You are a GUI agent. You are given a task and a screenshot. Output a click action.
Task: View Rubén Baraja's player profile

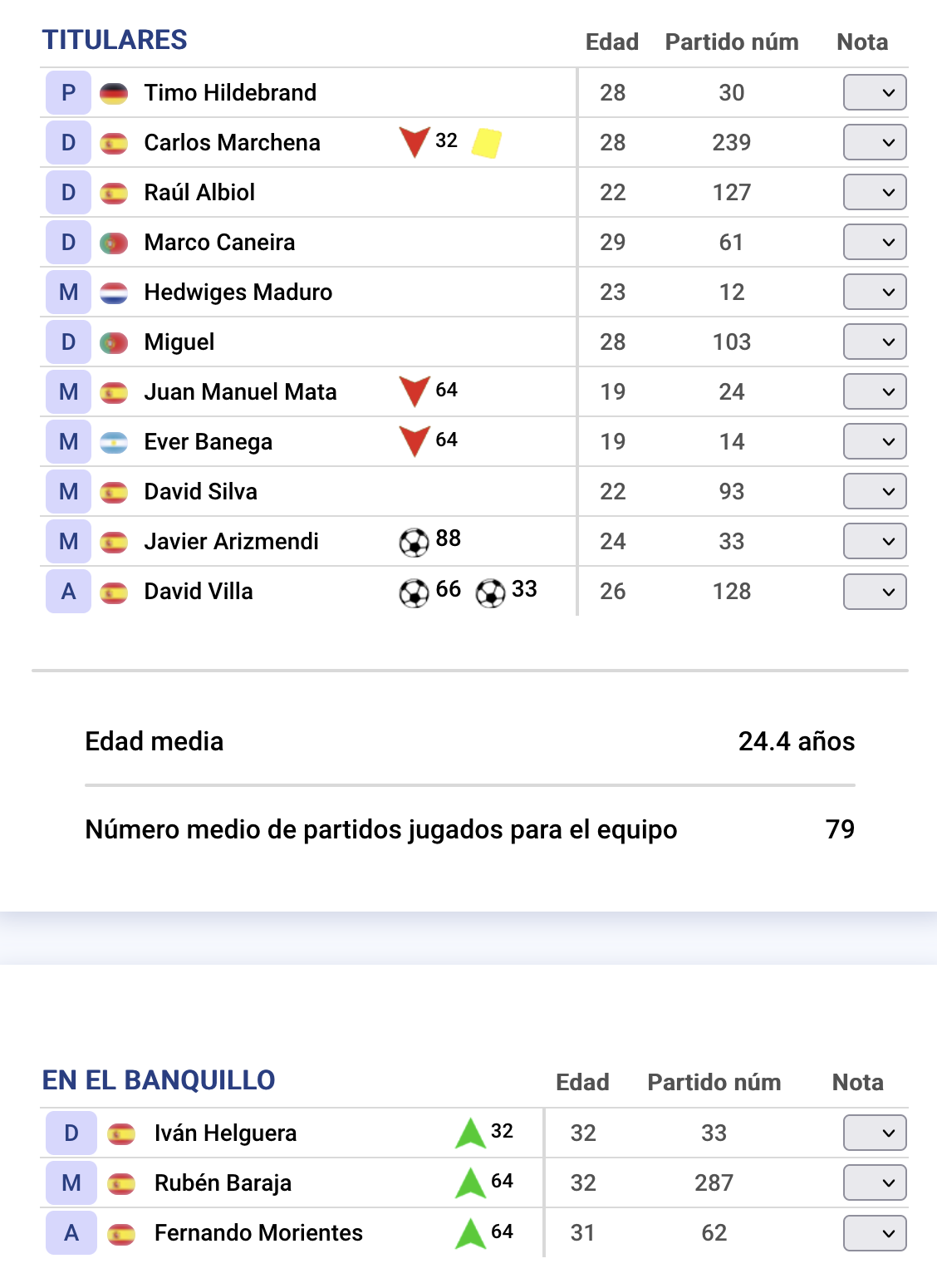(223, 1183)
